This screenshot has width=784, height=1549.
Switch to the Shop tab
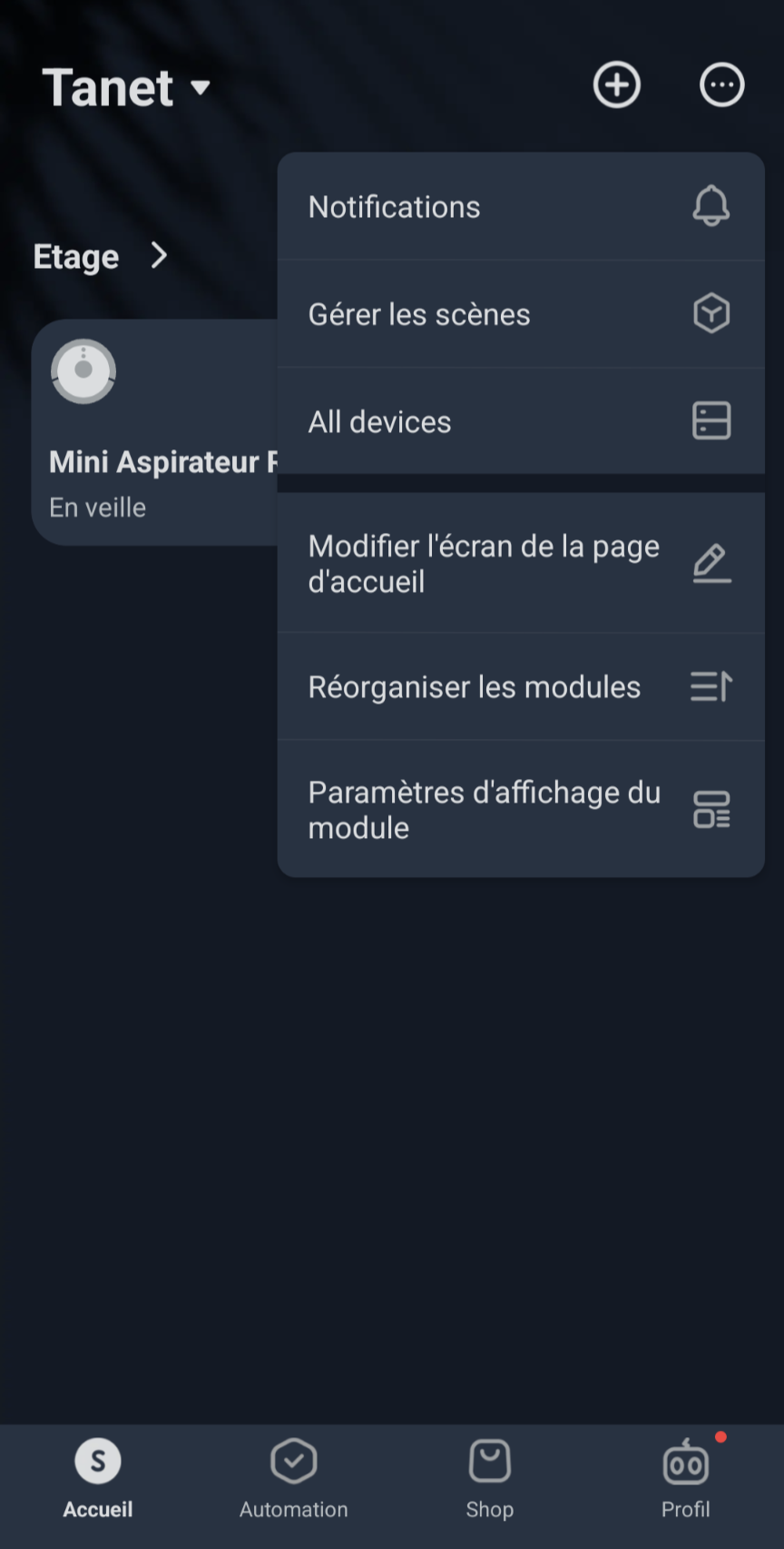pyautogui.click(x=490, y=1480)
